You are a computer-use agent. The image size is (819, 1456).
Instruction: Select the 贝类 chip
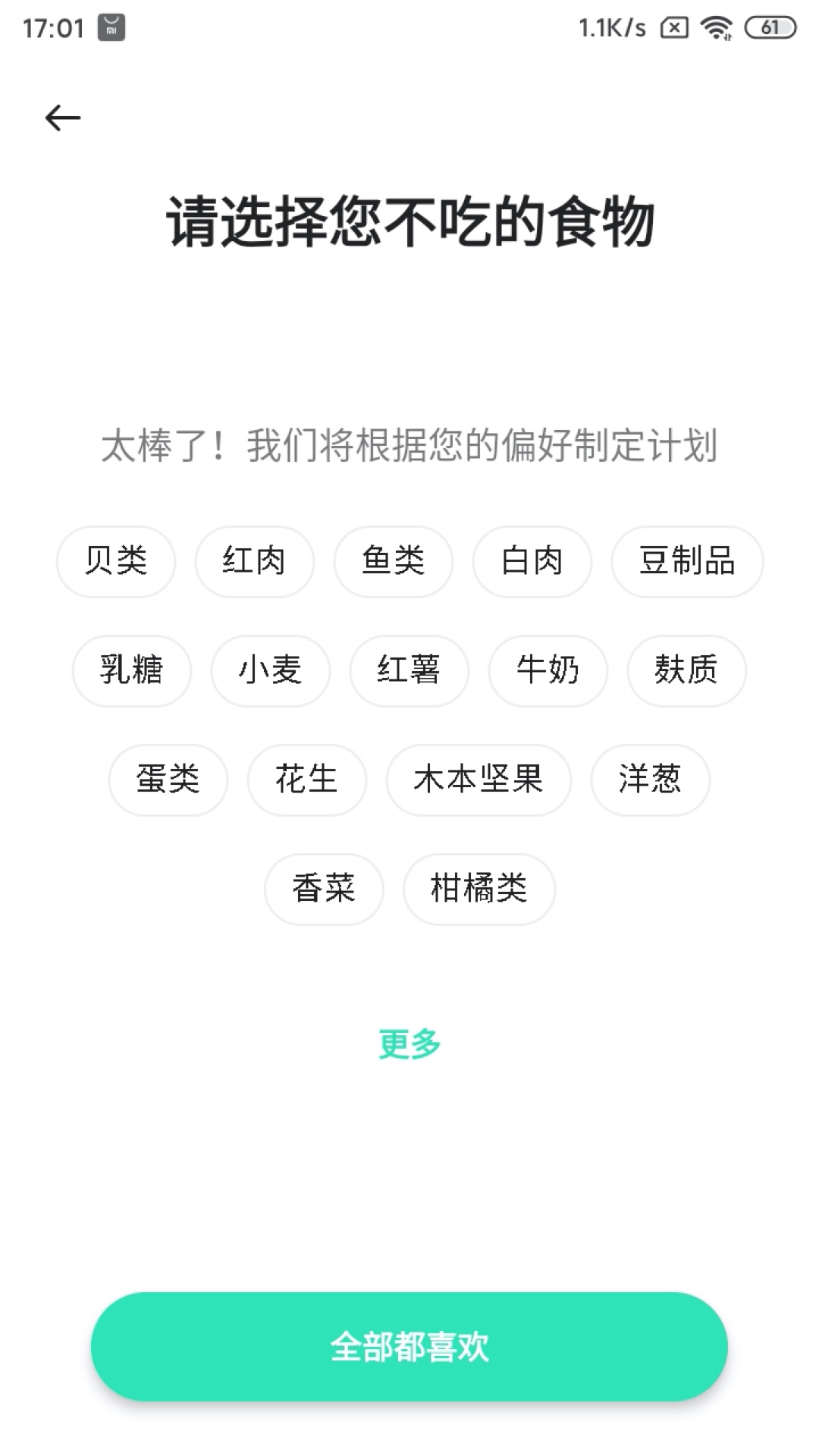116,561
